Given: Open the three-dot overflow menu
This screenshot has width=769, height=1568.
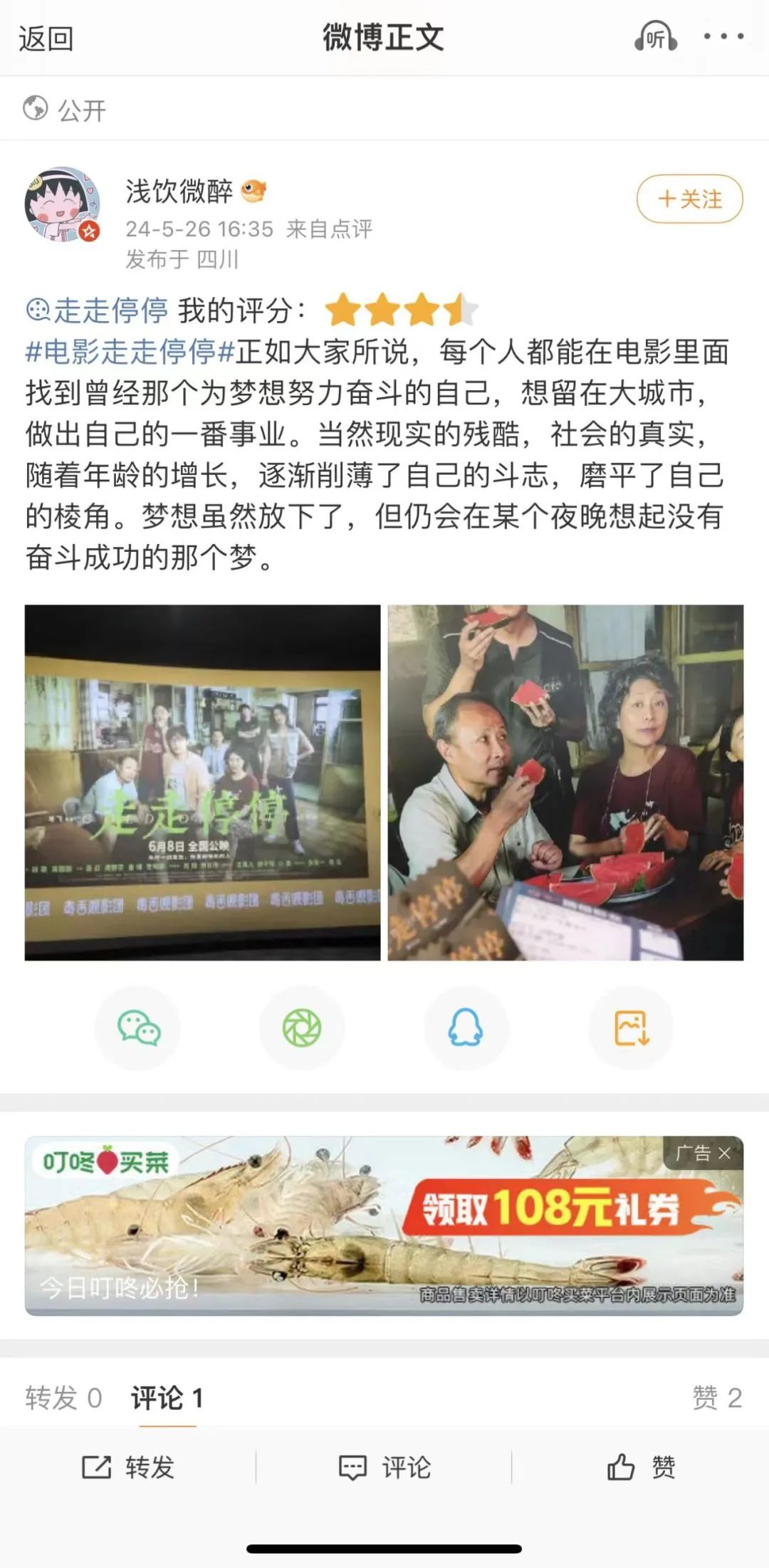Looking at the screenshot, I should click(723, 37).
